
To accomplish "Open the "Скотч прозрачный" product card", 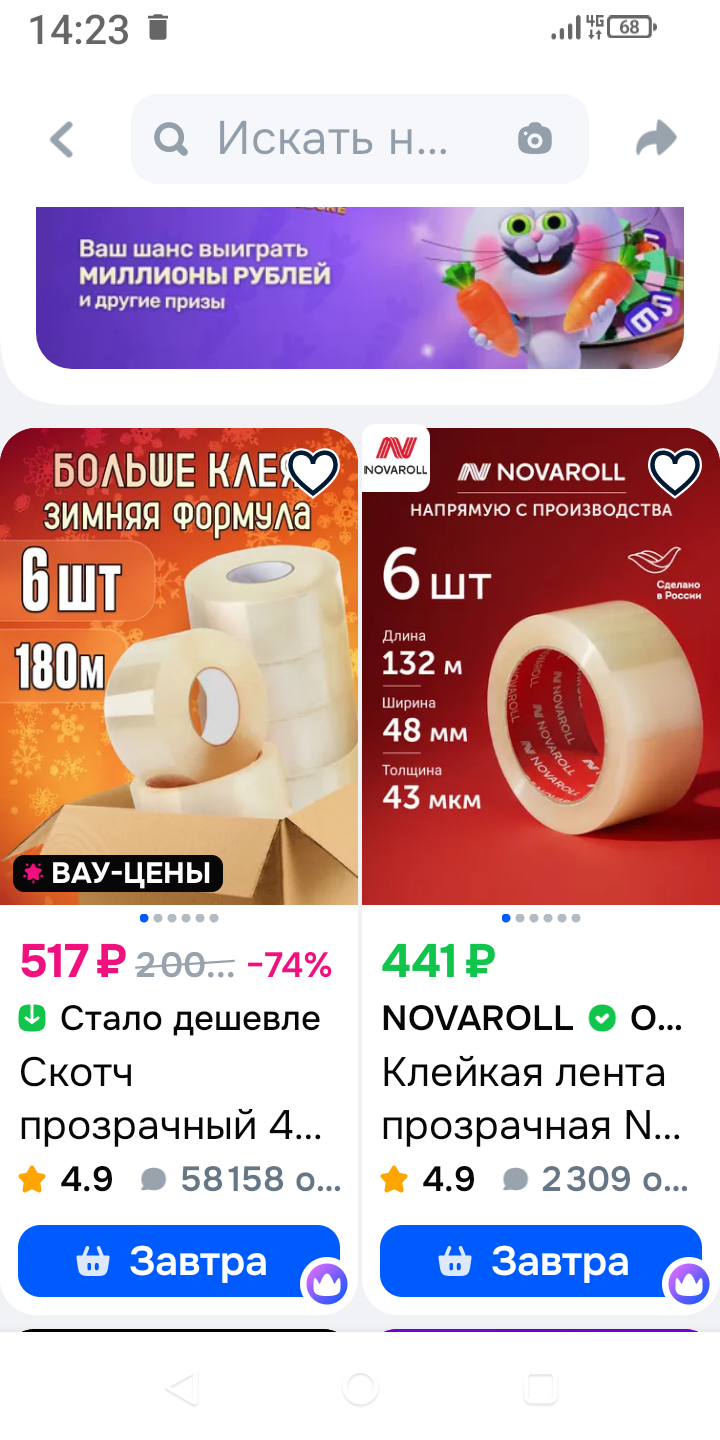I will click(x=172, y=1100).
